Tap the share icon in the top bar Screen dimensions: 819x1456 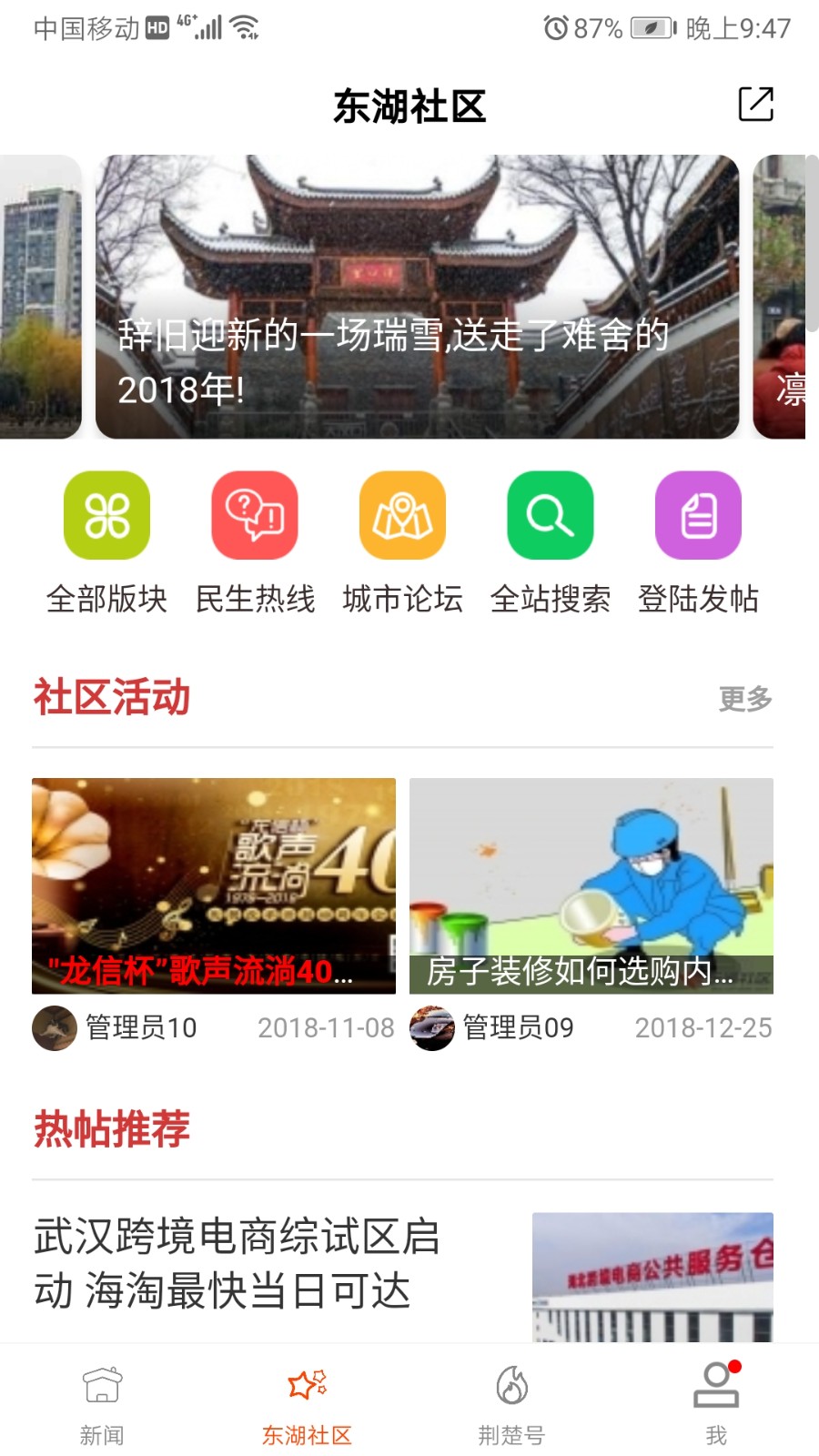pyautogui.click(x=755, y=105)
